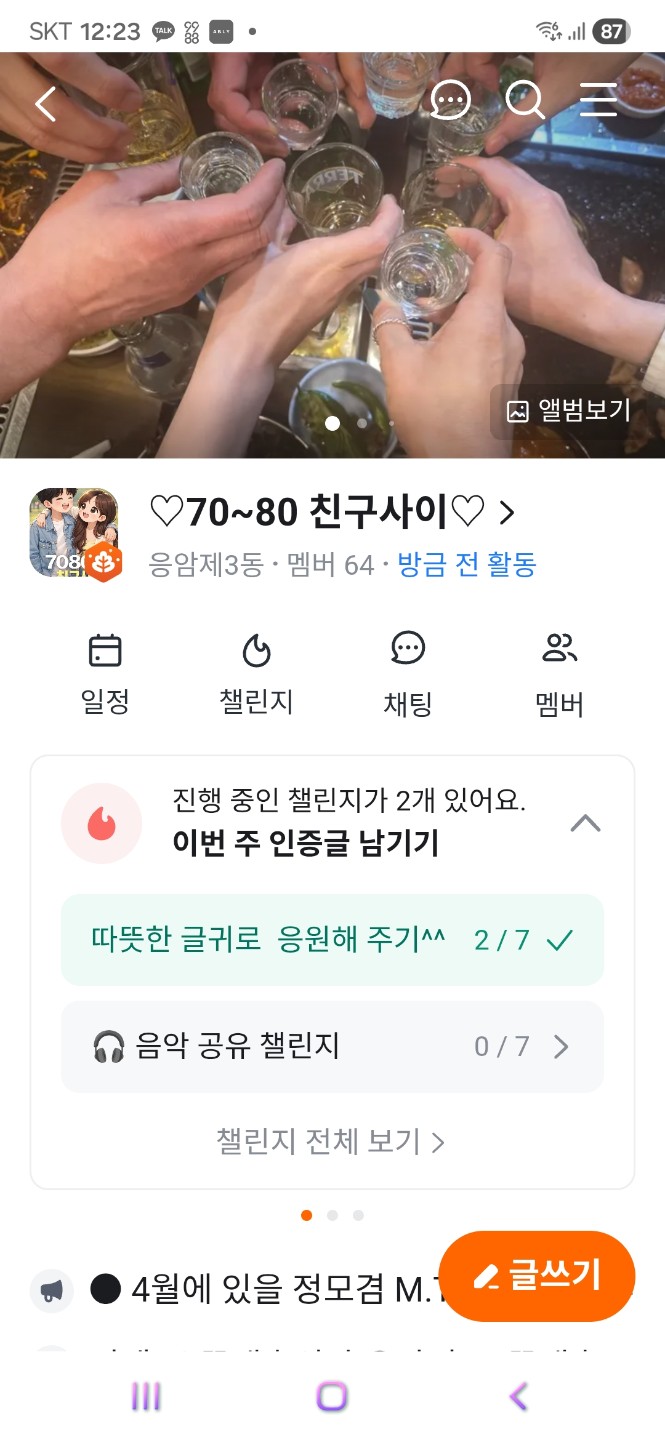
Task: Open the chat bubble icon in header
Action: (x=450, y=100)
